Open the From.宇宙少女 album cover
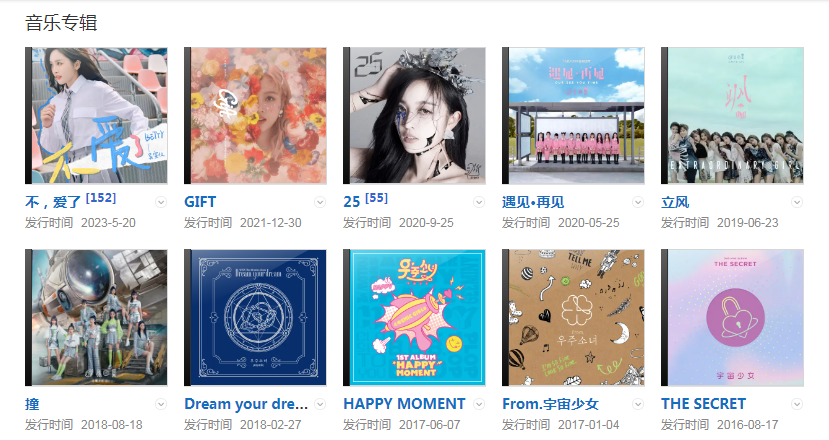 573,317
